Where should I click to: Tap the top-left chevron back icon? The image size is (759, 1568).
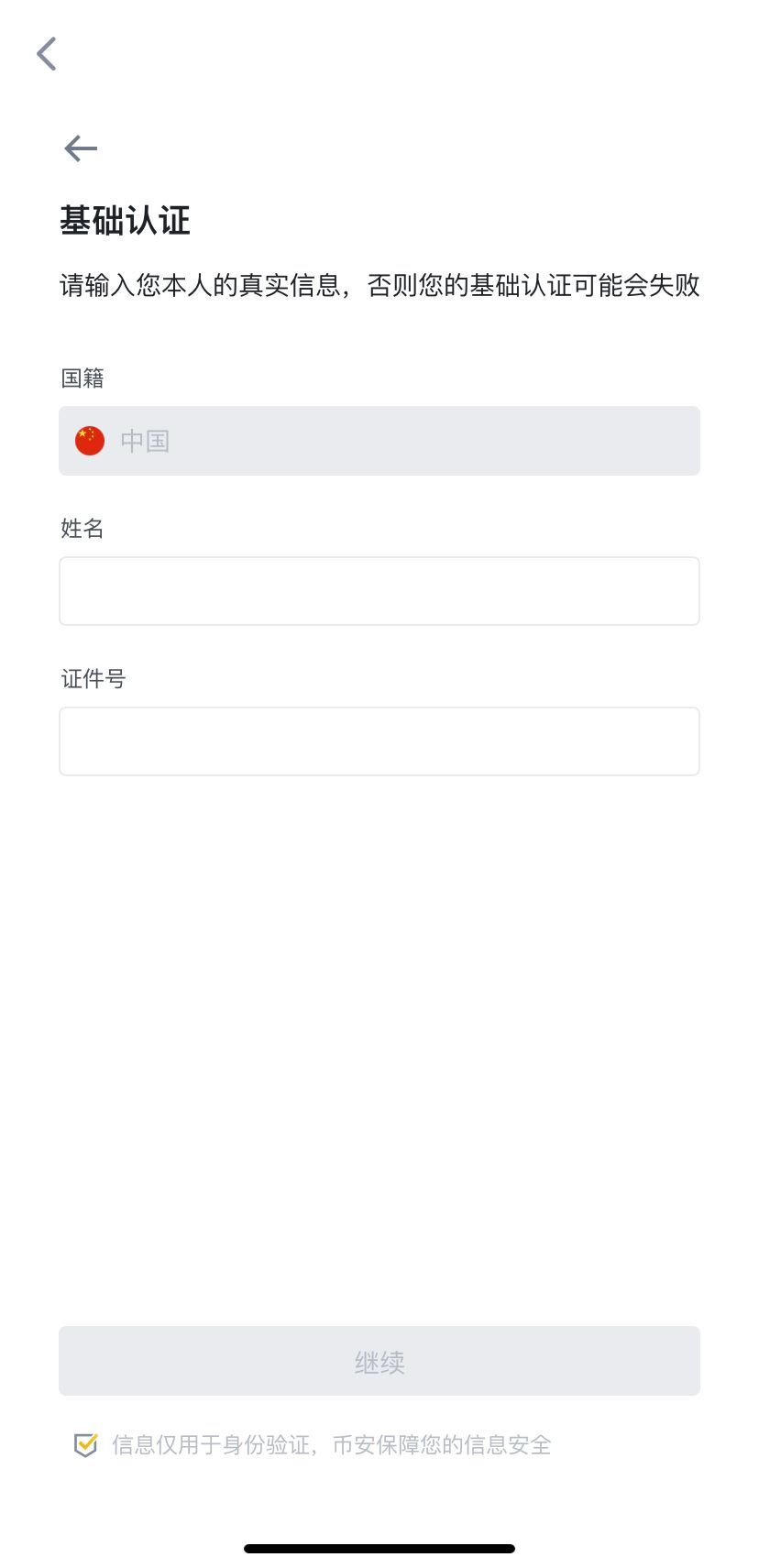[x=47, y=54]
